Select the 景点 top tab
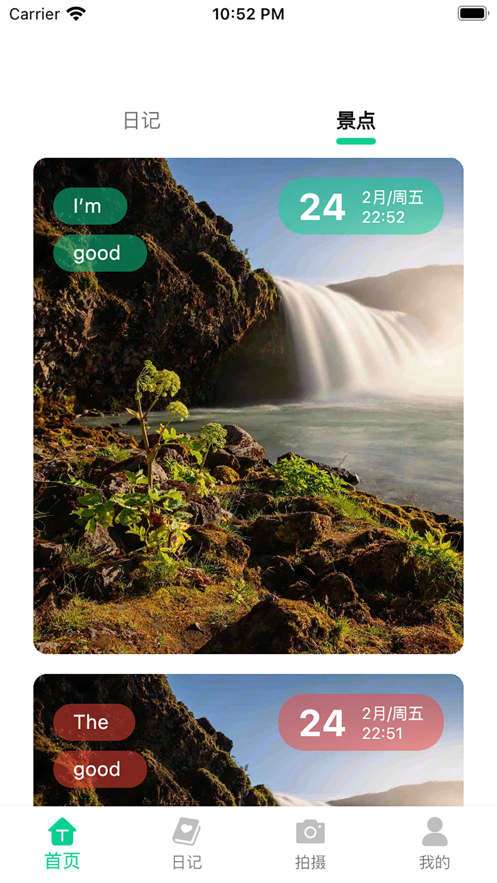 point(356,121)
